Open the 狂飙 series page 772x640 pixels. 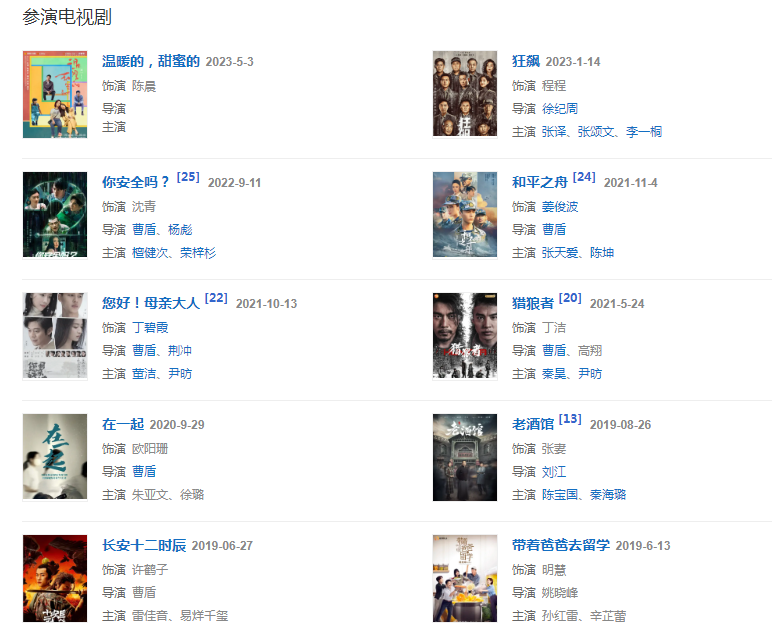tap(525, 61)
